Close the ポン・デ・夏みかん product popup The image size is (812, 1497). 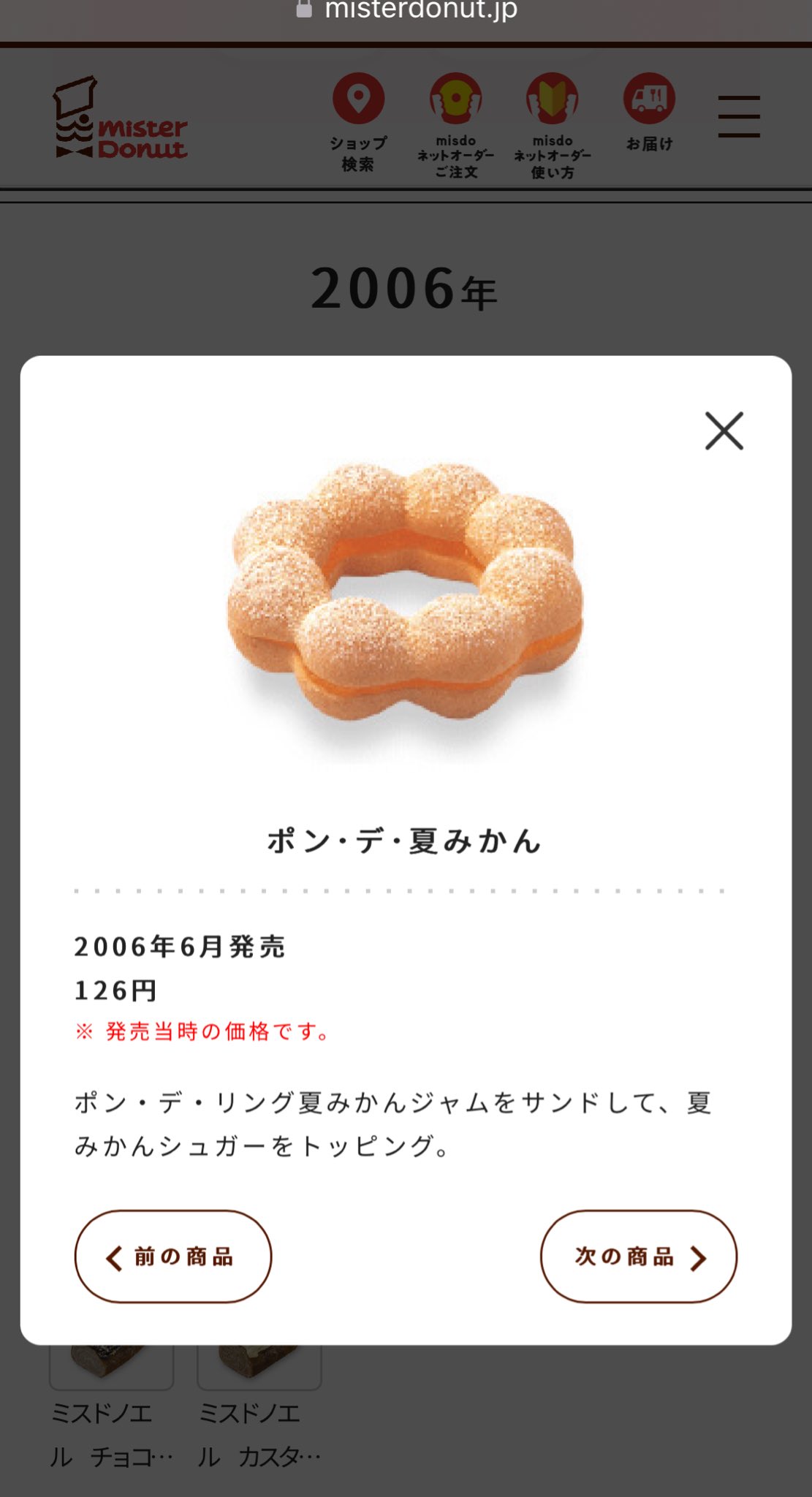724,431
